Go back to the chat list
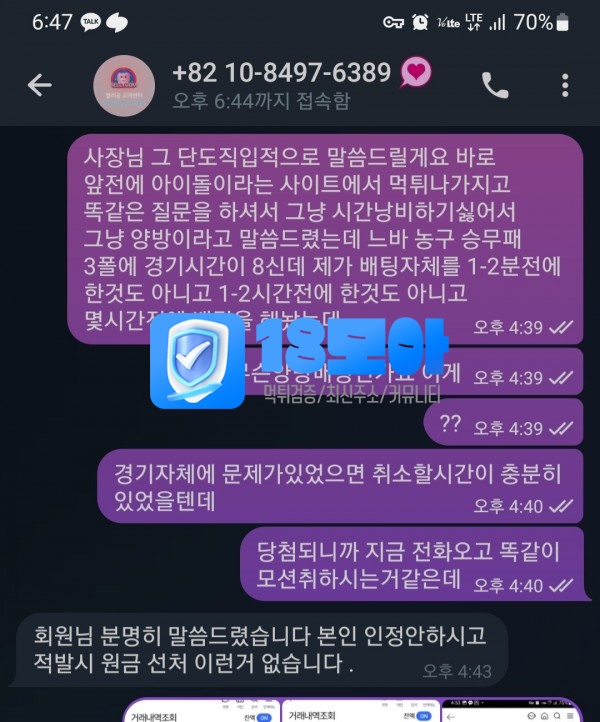This screenshot has width=600, height=722. (x=39, y=86)
